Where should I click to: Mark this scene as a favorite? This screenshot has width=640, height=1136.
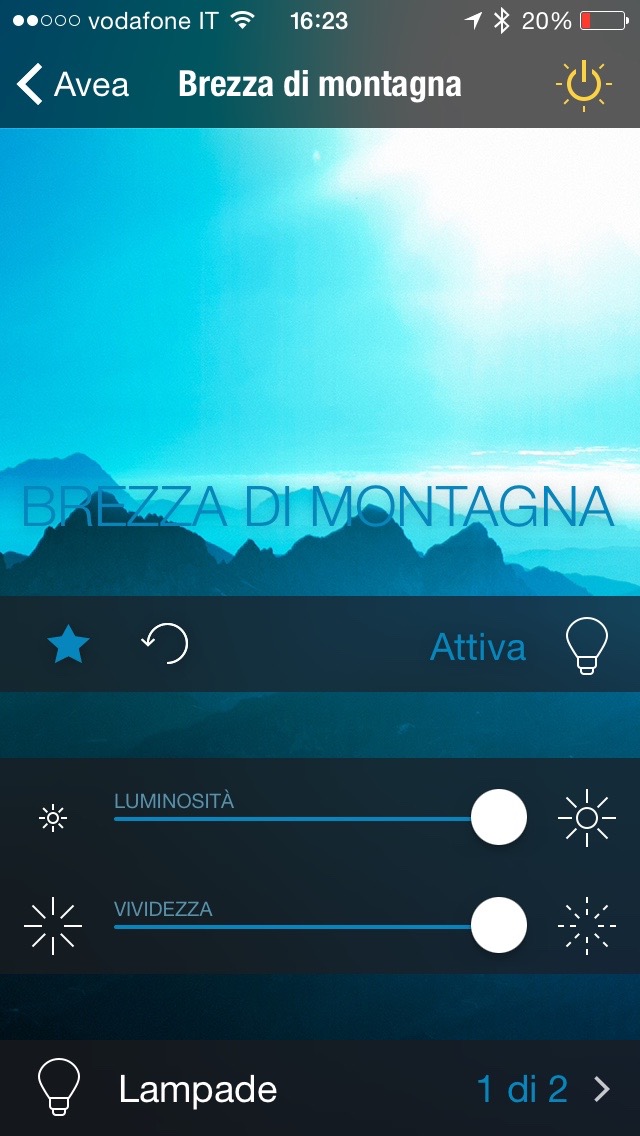69,646
